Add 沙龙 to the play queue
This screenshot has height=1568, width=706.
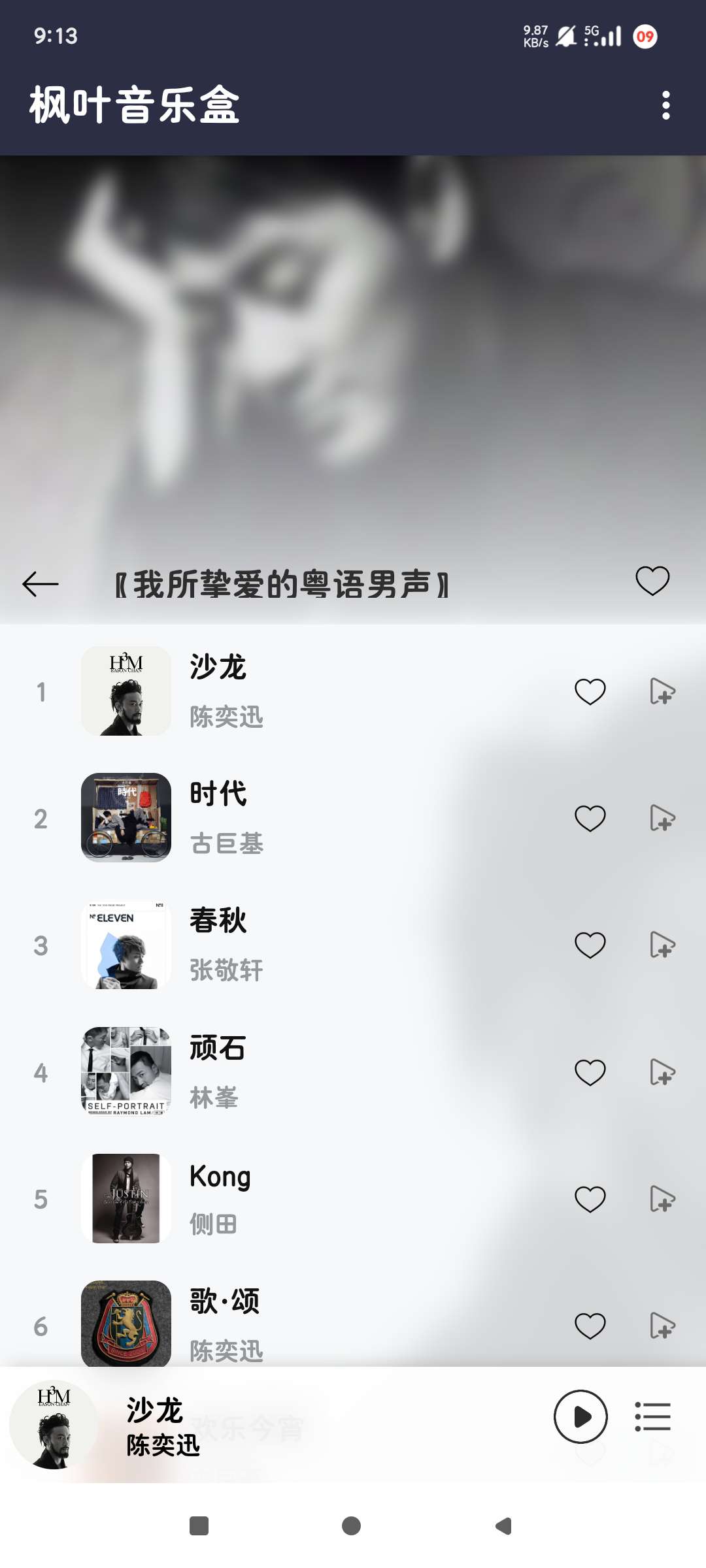pyautogui.click(x=663, y=693)
